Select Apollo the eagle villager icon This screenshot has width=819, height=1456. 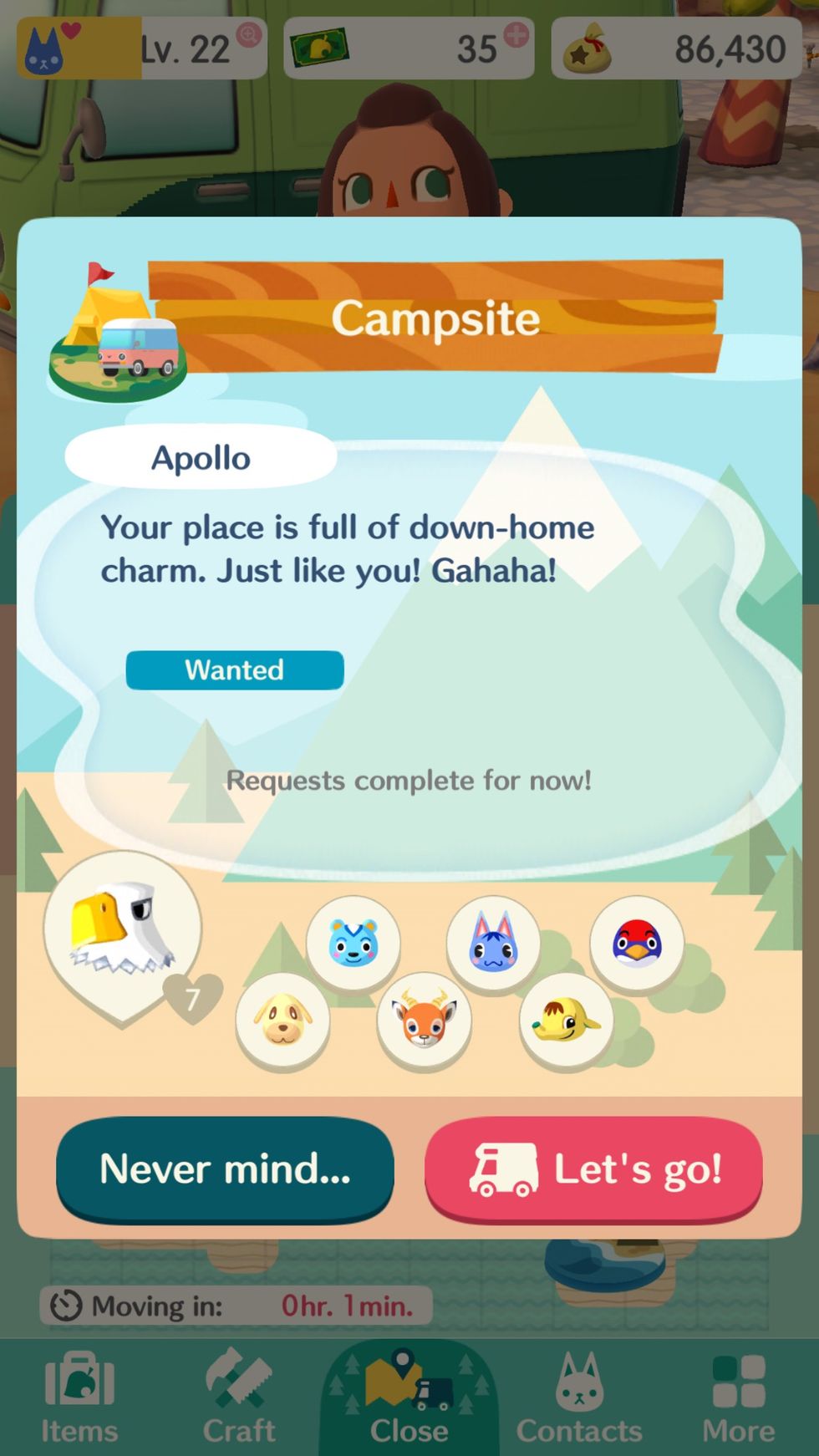(122, 929)
